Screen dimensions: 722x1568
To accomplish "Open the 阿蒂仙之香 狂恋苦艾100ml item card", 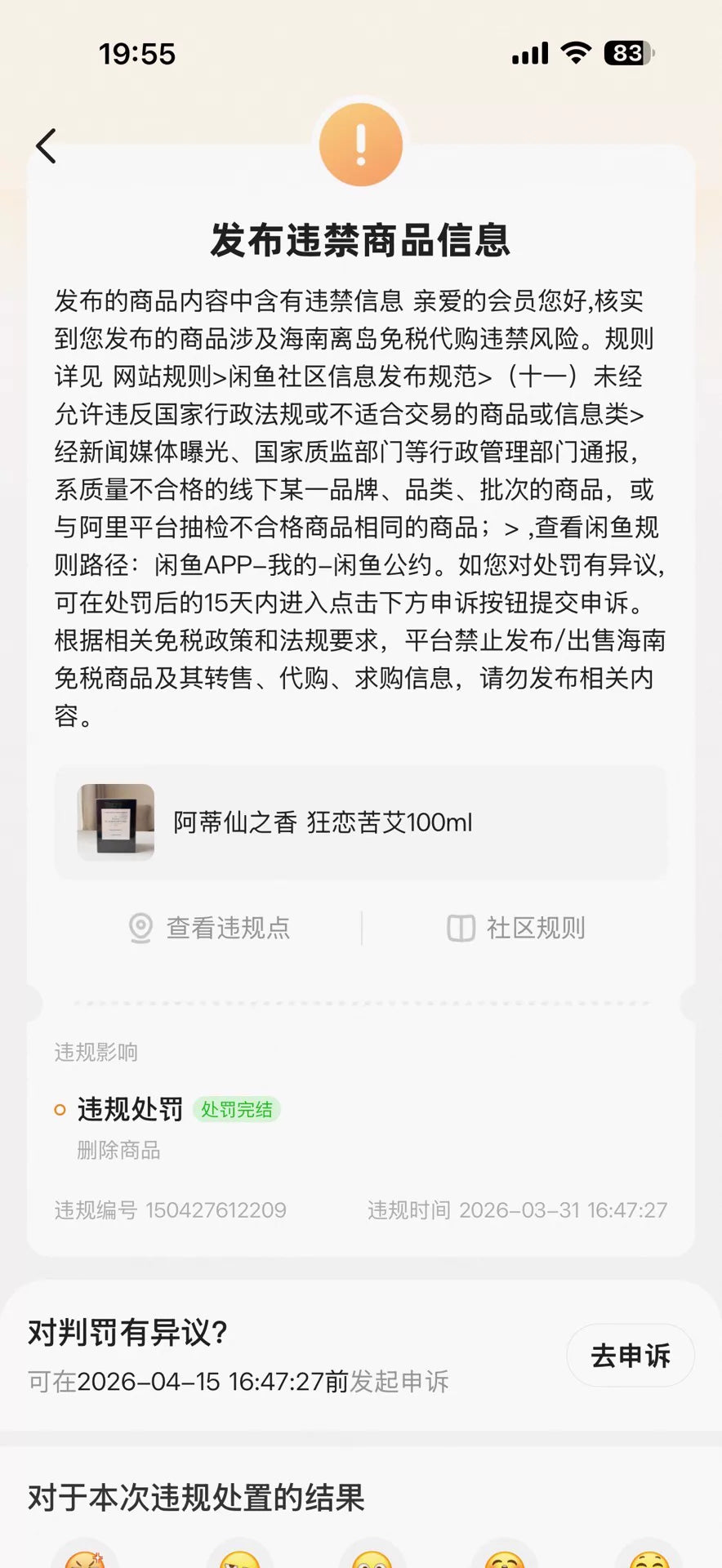I will click(360, 822).
